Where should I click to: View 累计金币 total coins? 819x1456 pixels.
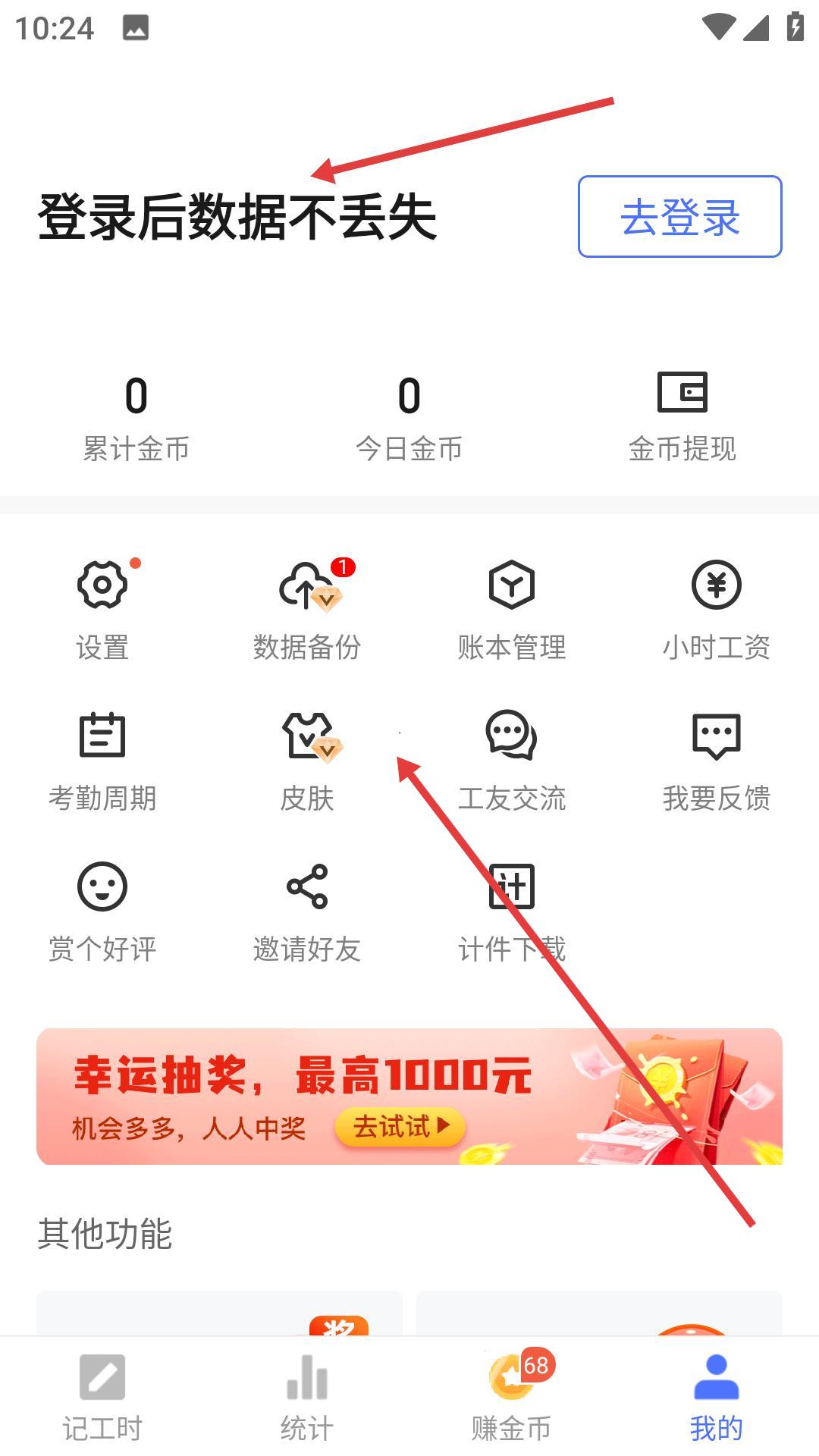[x=136, y=418]
